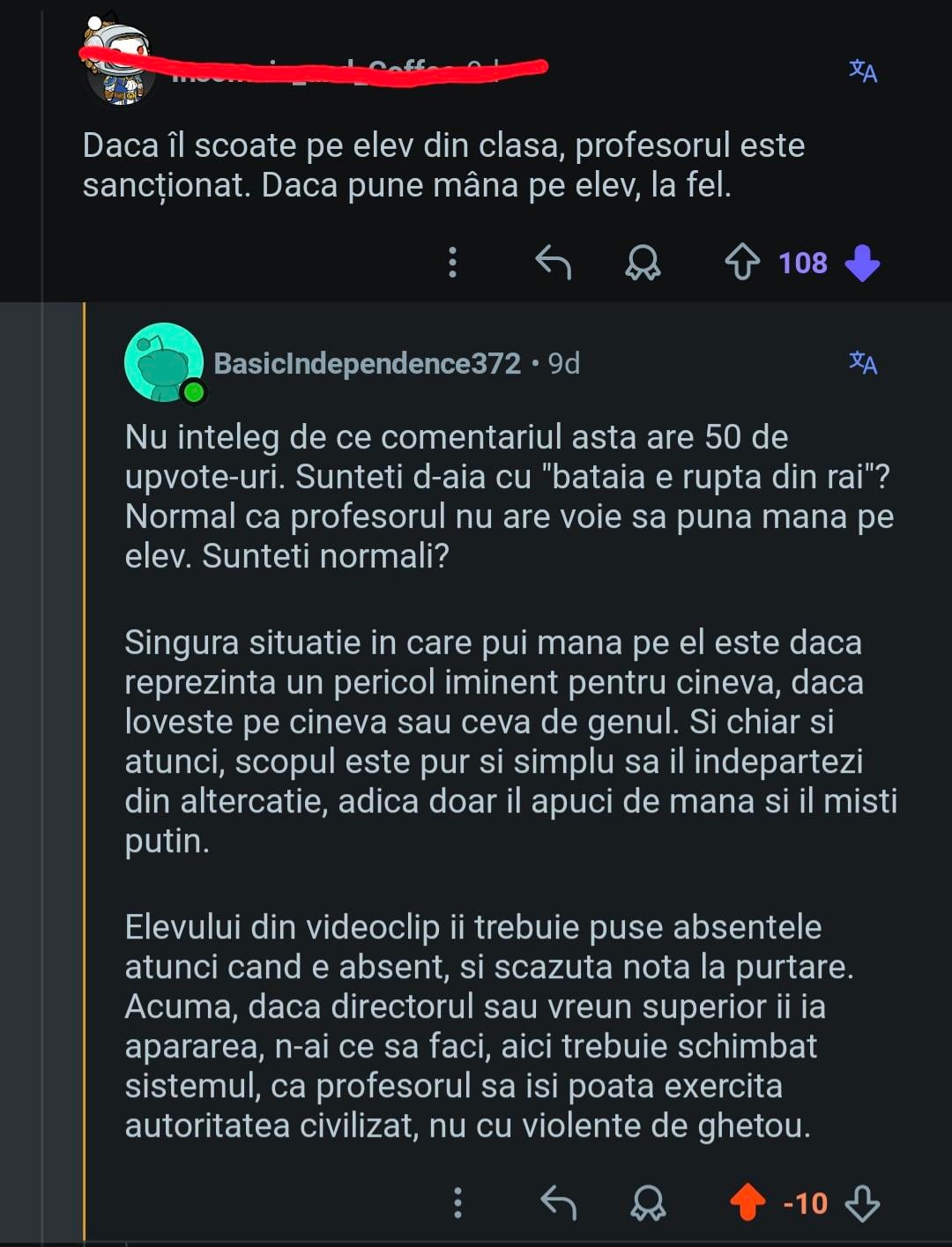Remove the downvote on the 108-vote comment
952x1247 pixels.
click(861, 263)
